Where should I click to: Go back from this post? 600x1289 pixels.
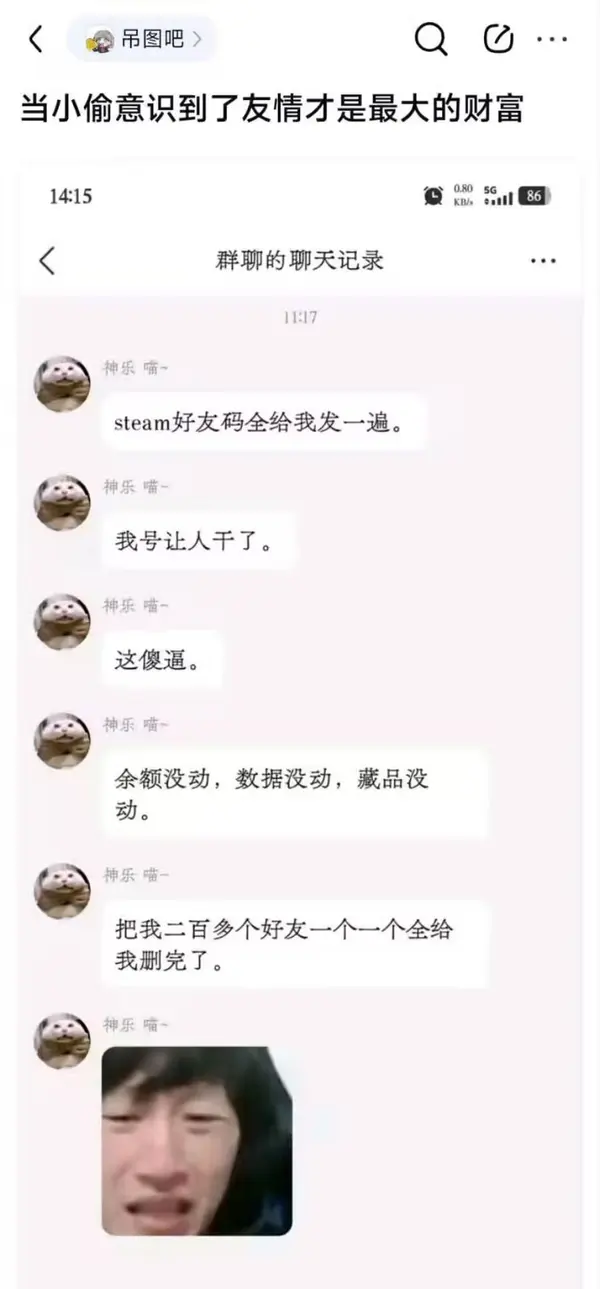coord(35,39)
